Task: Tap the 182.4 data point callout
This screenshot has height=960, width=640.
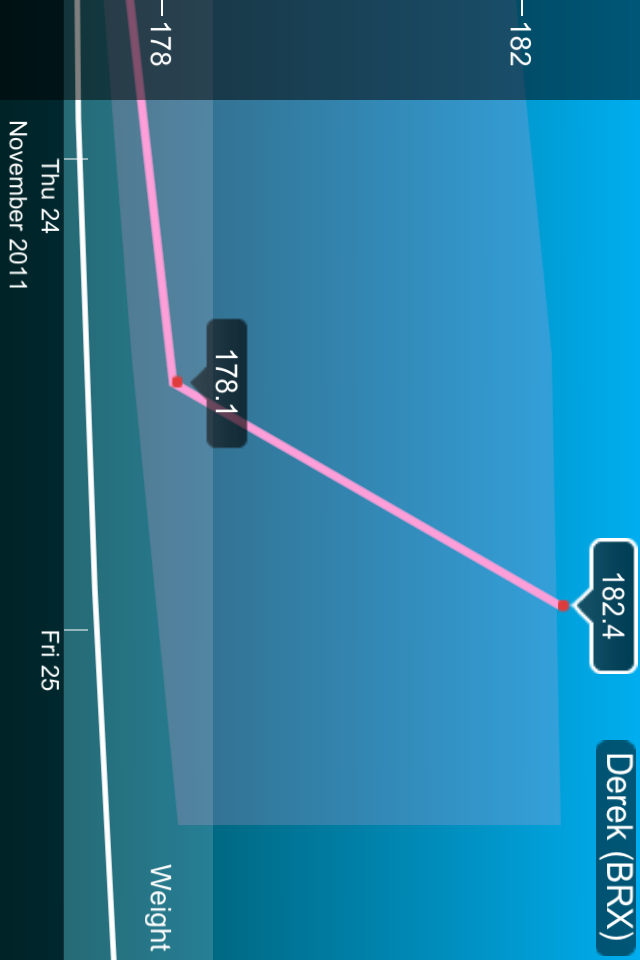Action: click(612, 606)
